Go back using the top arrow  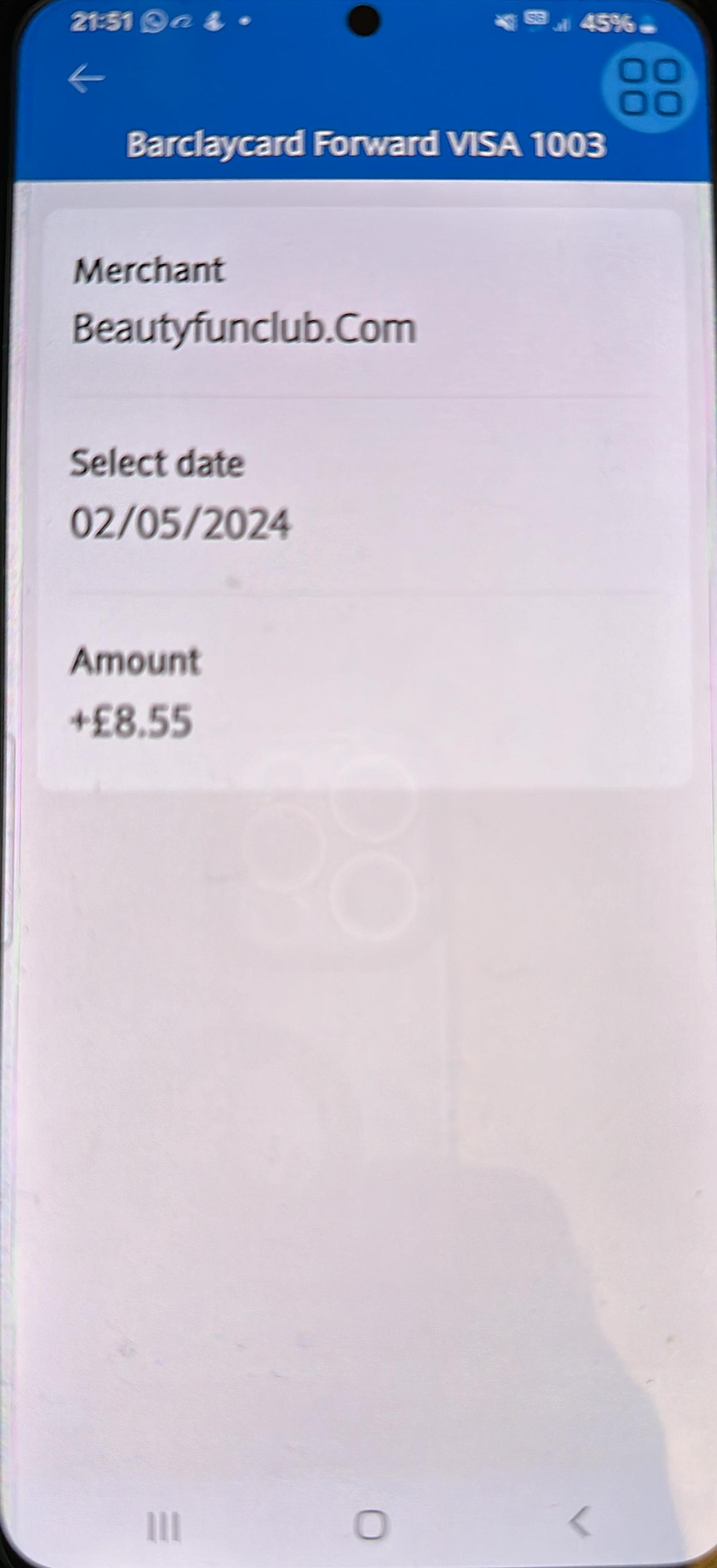pyautogui.click(x=86, y=79)
